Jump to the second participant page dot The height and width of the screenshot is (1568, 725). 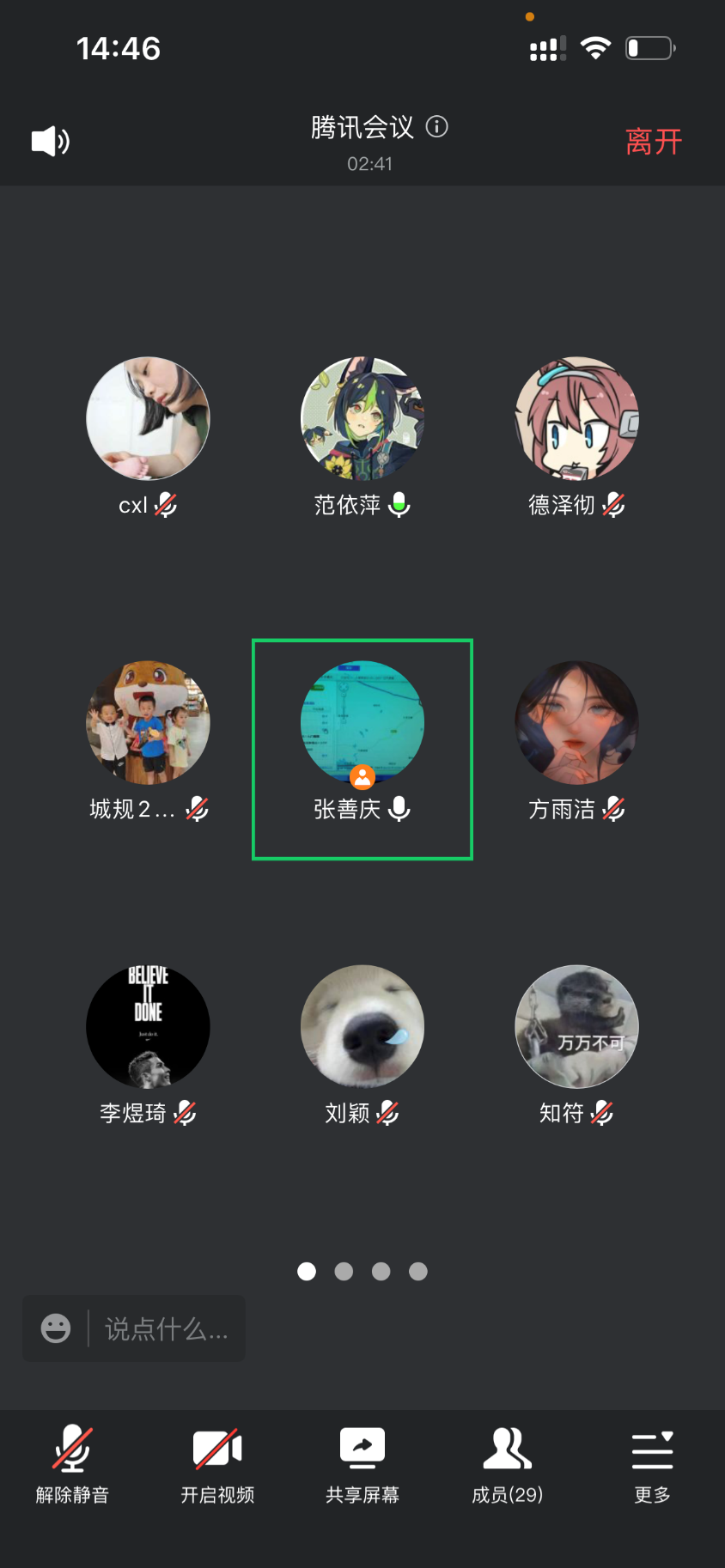tap(344, 1272)
